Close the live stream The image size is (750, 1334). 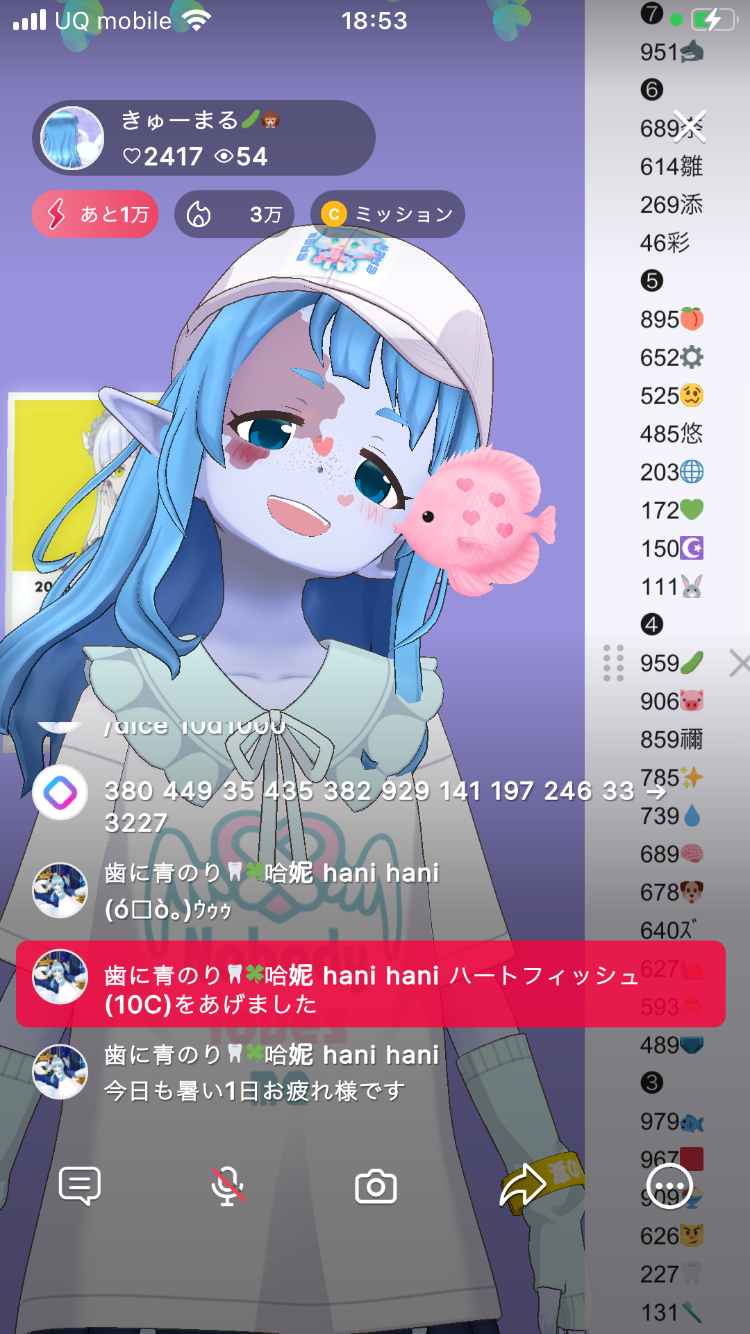coord(689,125)
